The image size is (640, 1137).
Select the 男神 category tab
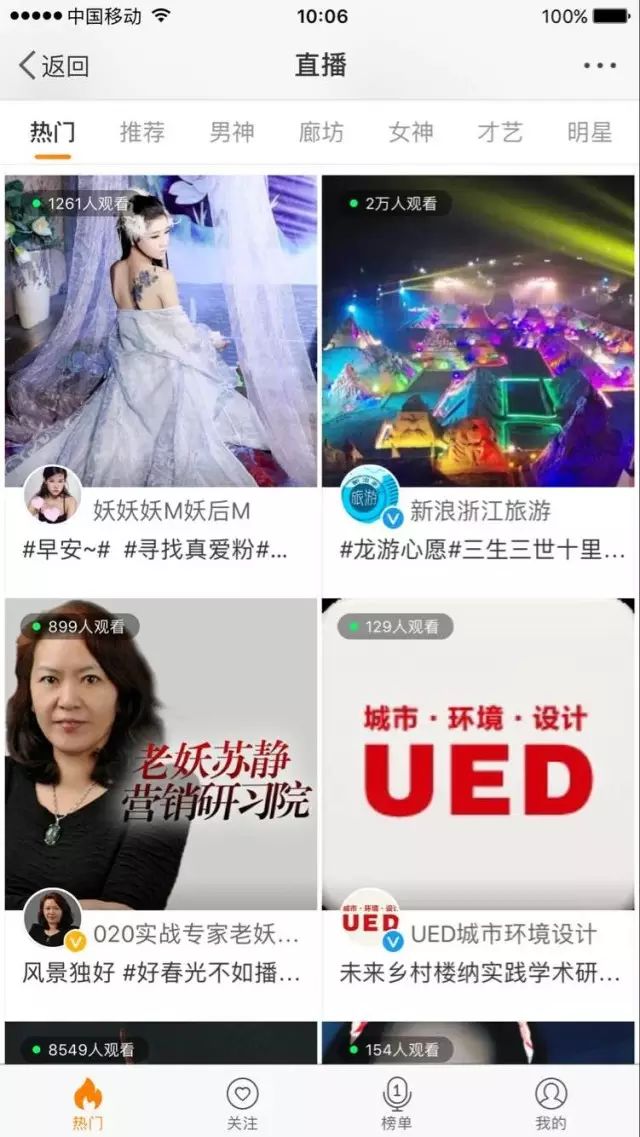pos(231,132)
